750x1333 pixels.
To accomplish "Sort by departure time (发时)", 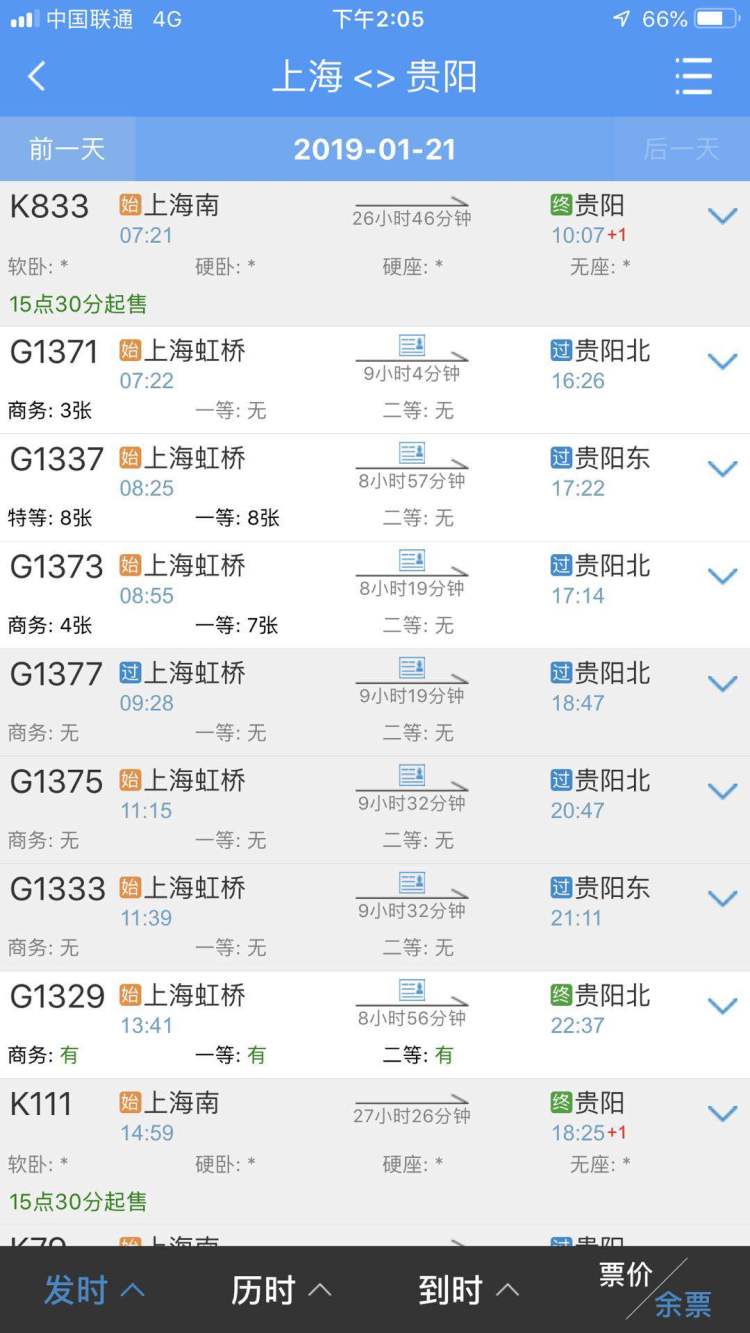I will point(94,1290).
